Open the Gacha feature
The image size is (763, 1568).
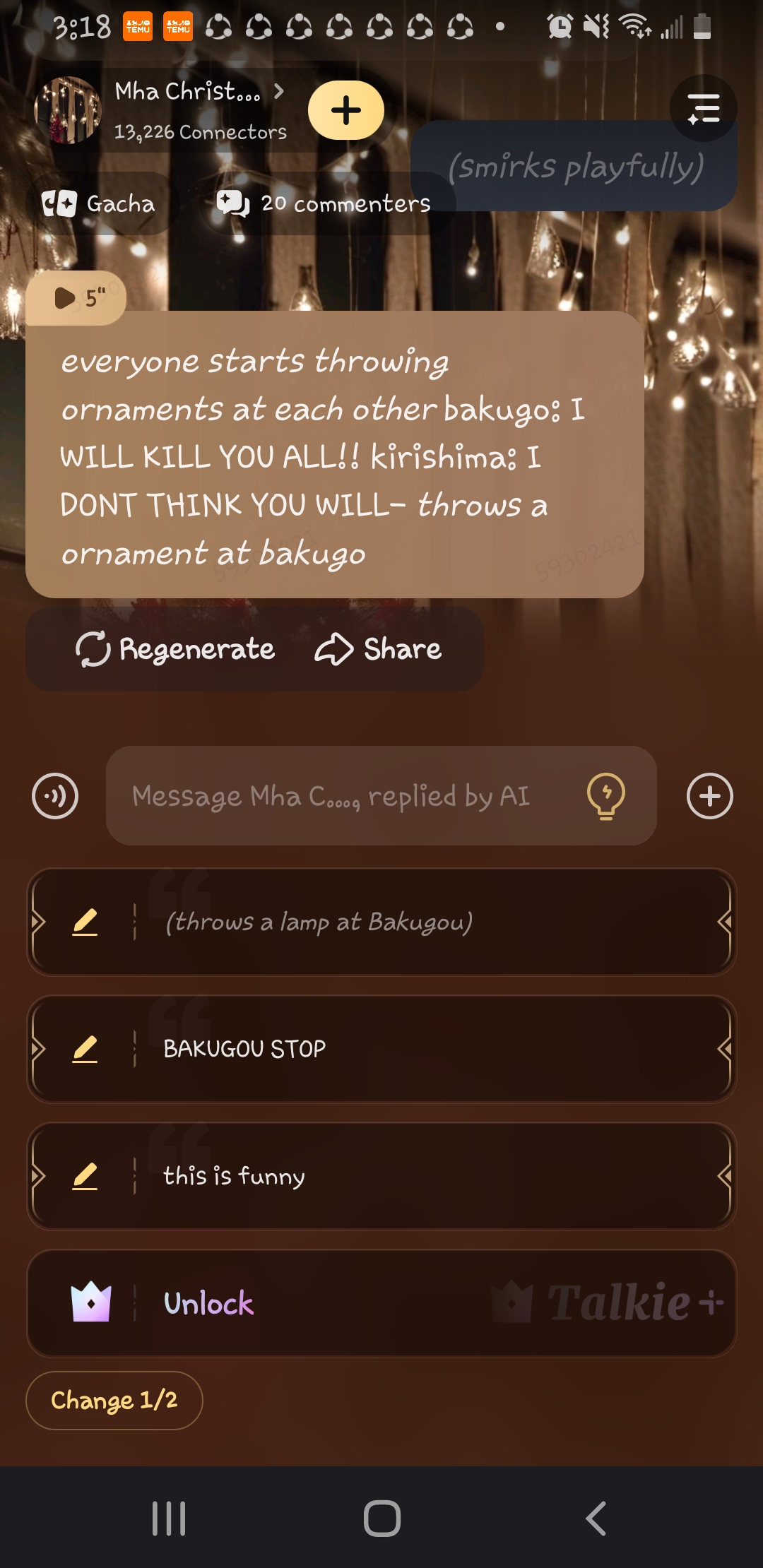point(99,203)
